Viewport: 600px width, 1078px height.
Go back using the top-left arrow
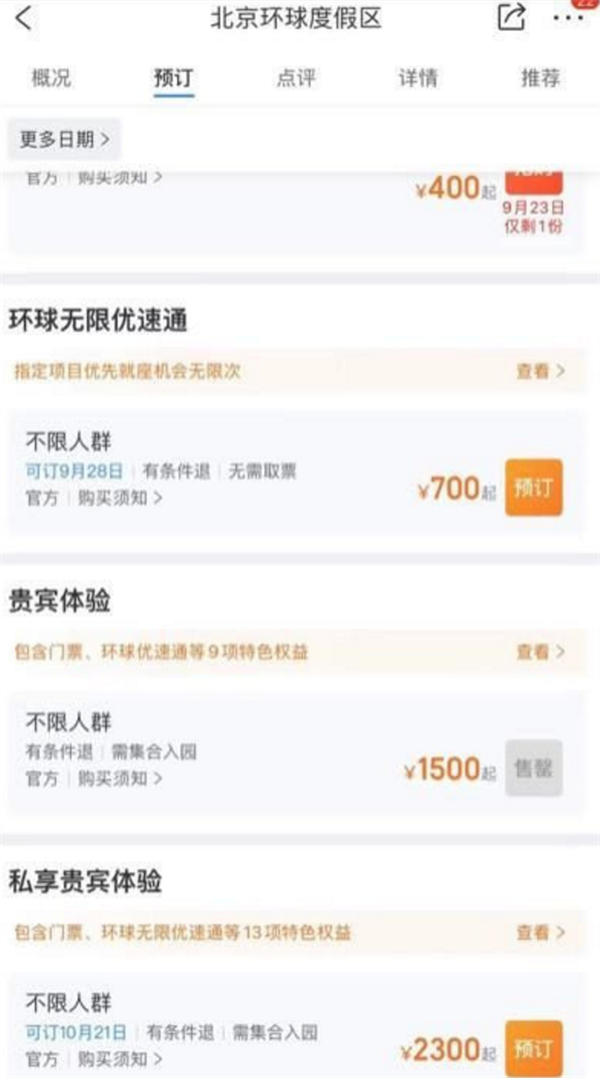23,18
